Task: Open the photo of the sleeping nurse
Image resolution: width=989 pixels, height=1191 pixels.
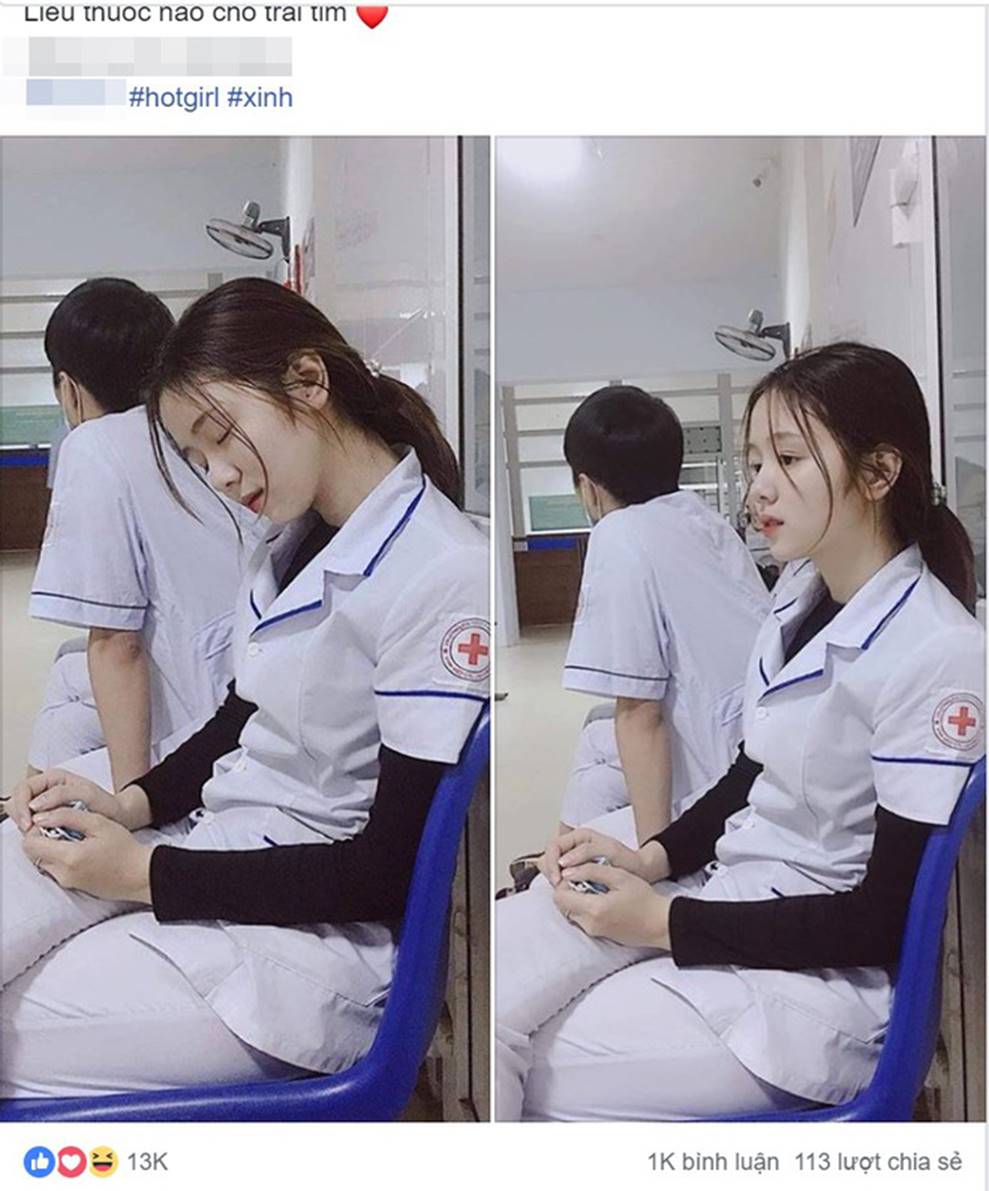Action: 245,628
